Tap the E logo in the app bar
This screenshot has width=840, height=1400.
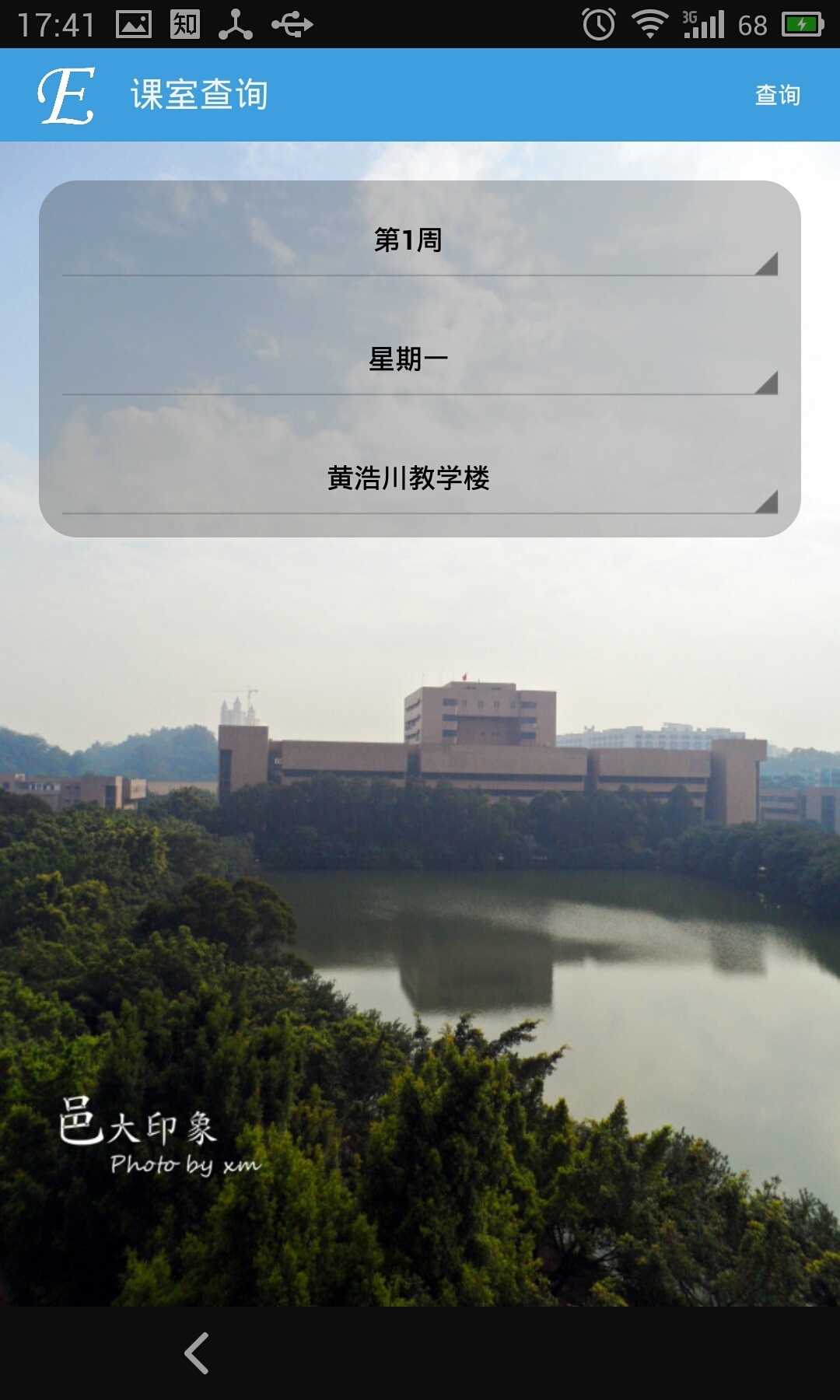pyautogui.click(x=66, y=96)
